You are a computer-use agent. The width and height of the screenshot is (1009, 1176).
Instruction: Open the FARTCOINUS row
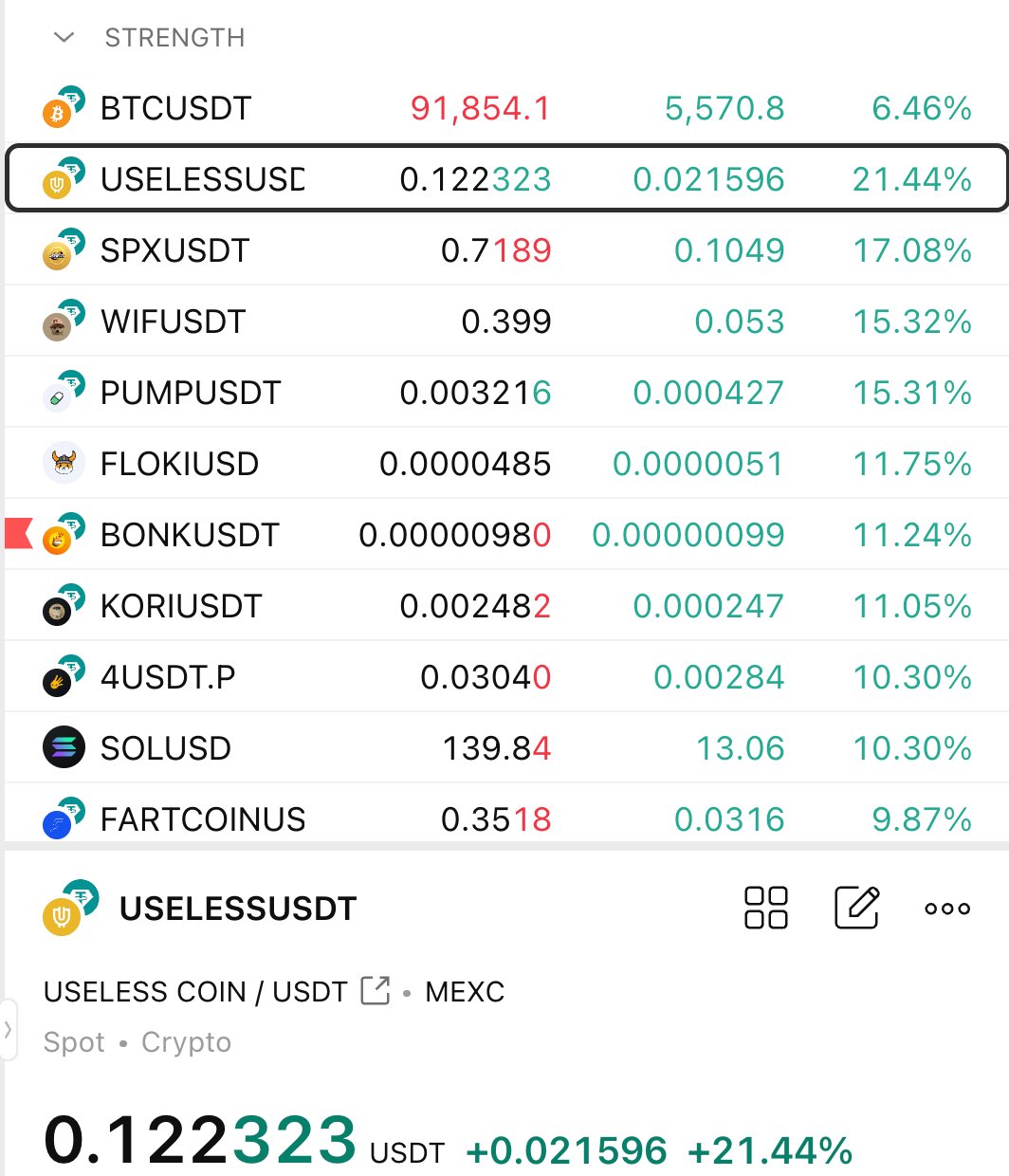point(203,818)
